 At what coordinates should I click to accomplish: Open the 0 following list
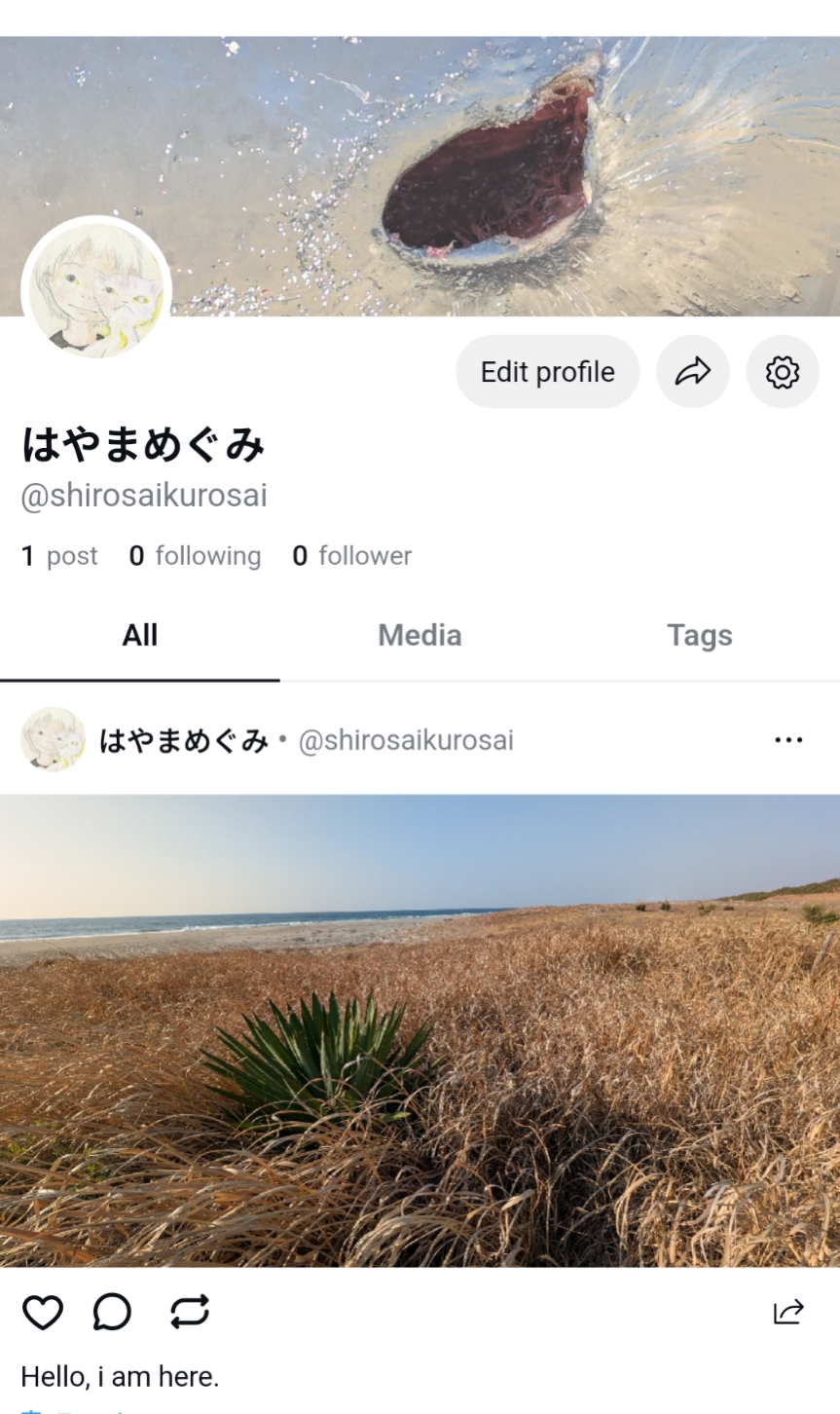(195, 556)
